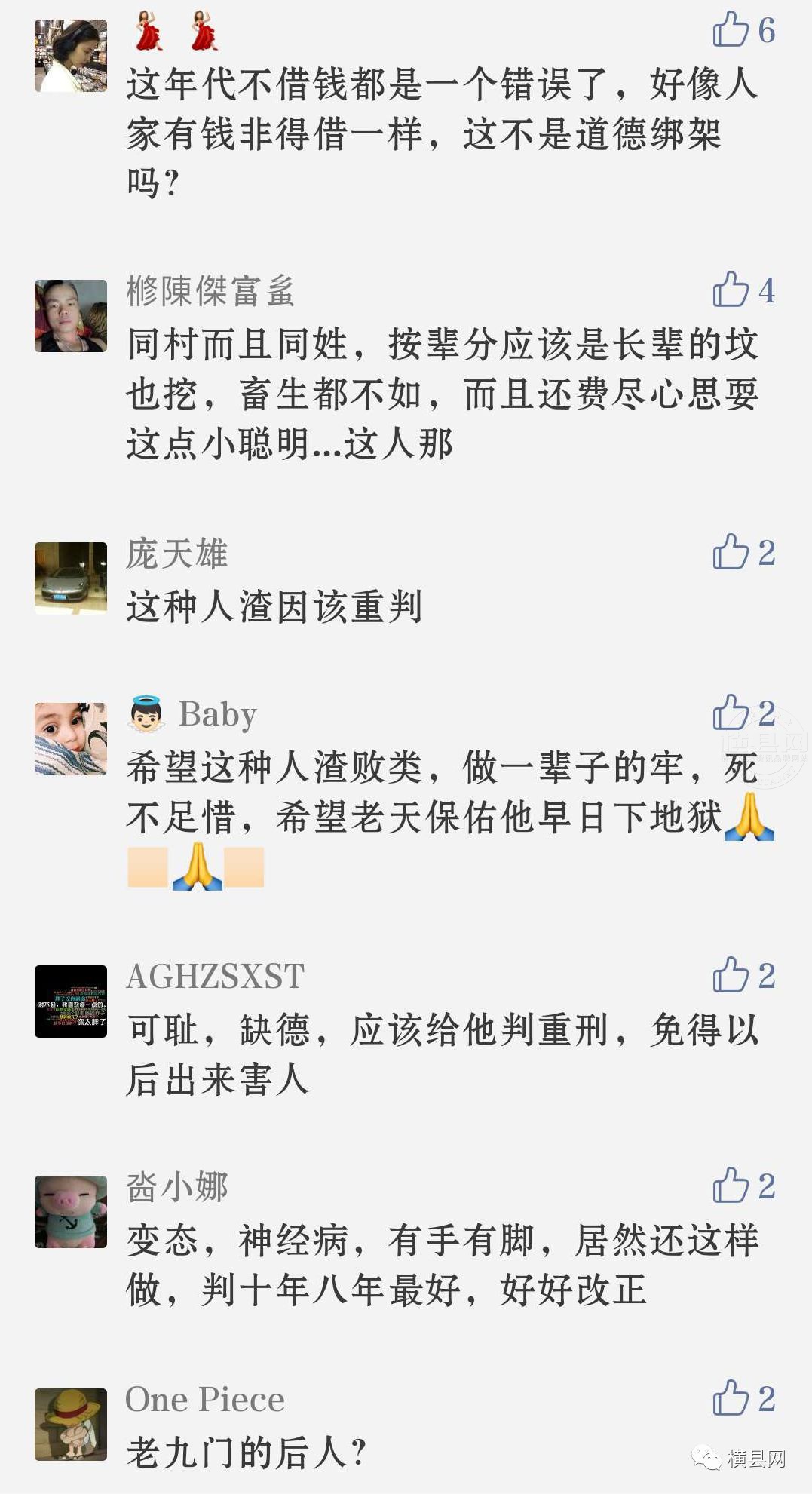Viewport: 812px width, 1494px height.
Task: Like 陳傑's comment about 同村同姓
Action: pyautogui.click(x=730, y=290)
